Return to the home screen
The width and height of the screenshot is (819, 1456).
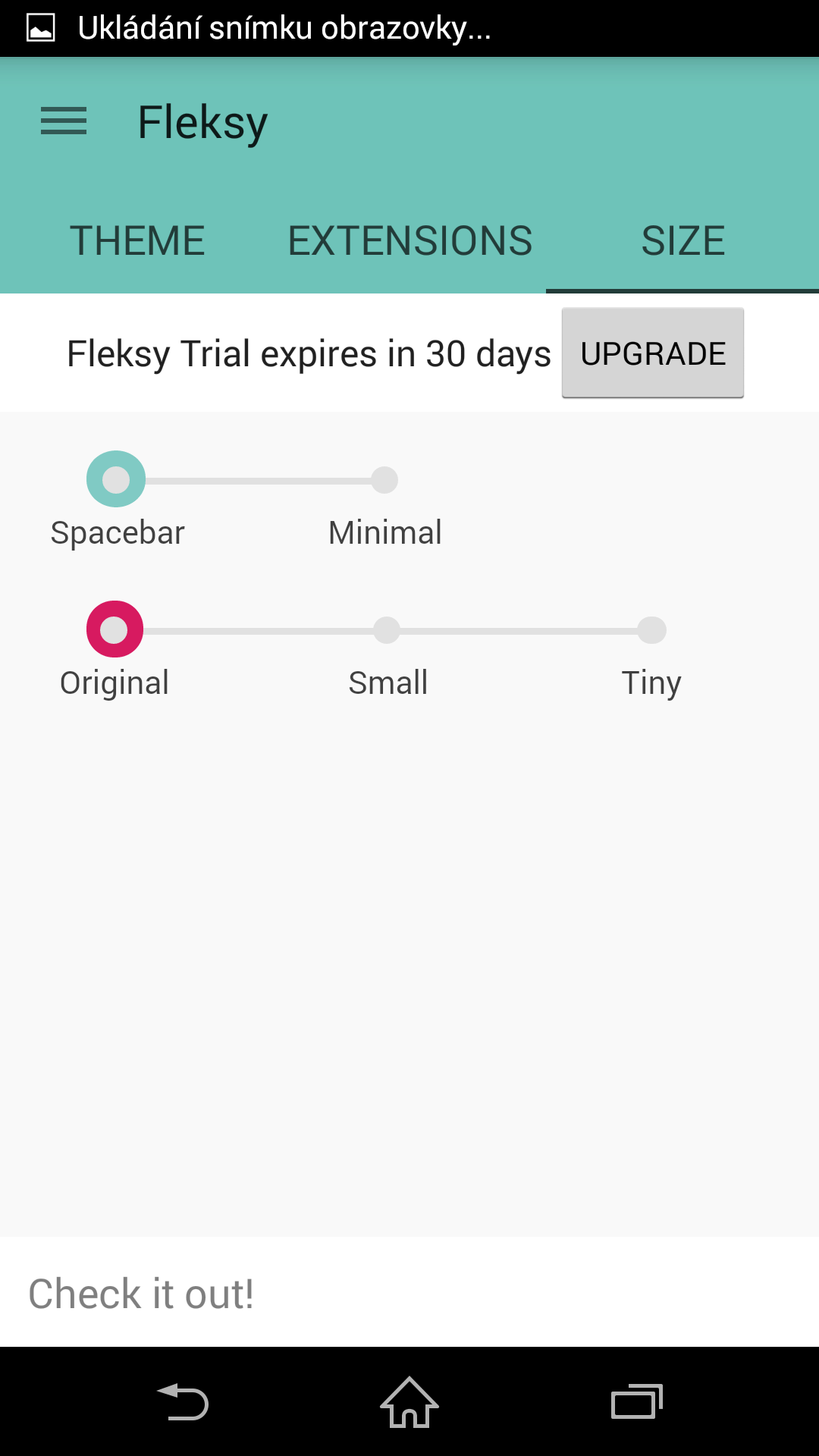[409, 1401]
